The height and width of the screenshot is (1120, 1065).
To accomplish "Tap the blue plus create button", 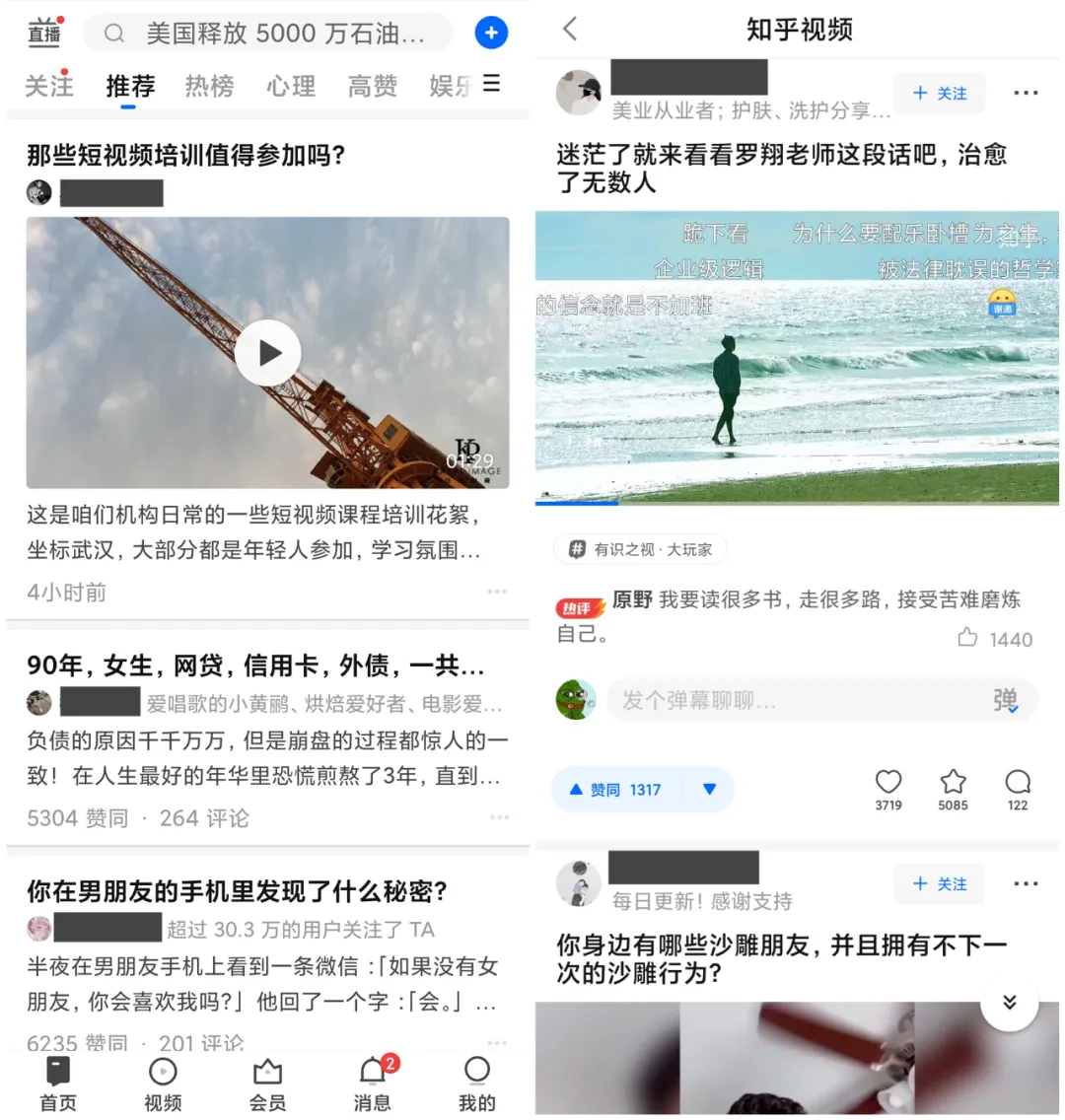I will click(491, 34).
